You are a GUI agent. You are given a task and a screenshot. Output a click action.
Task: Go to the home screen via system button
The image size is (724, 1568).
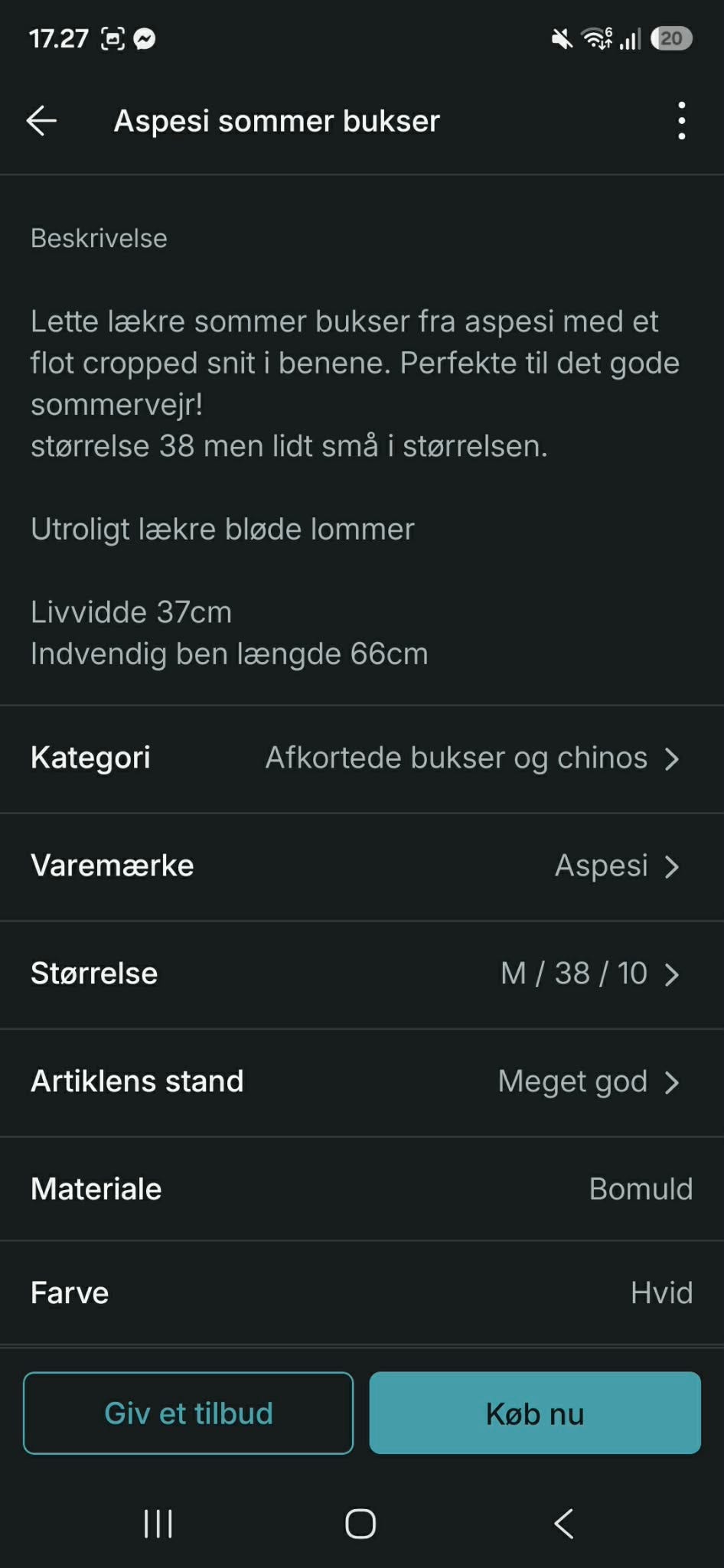[360, 1524]
